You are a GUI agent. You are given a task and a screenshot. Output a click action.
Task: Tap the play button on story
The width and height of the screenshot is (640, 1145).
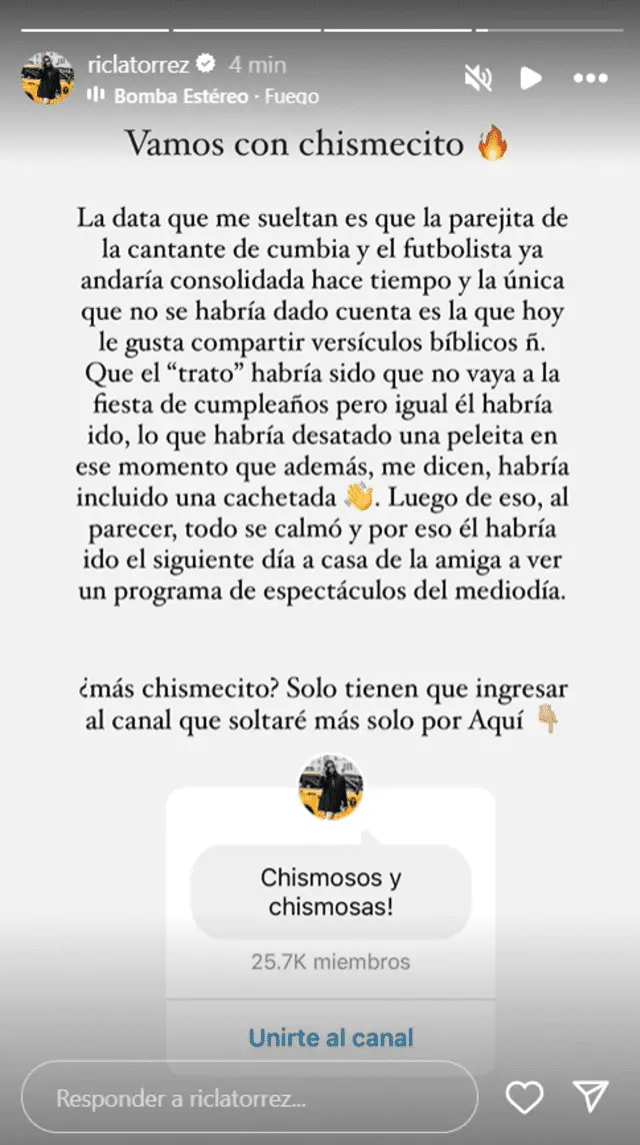click(531, 78)
